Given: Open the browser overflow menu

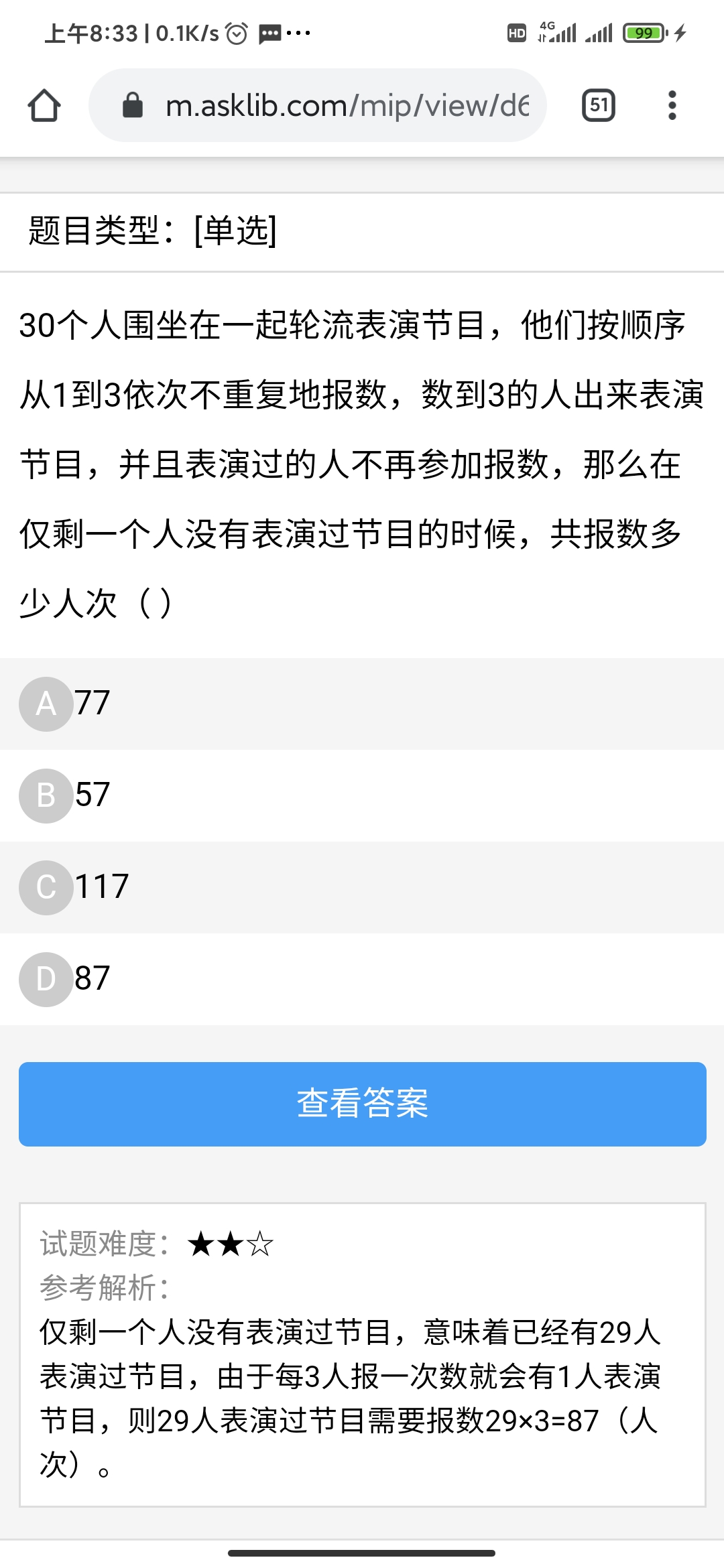Looking at the screenshot, I should 672,105.
